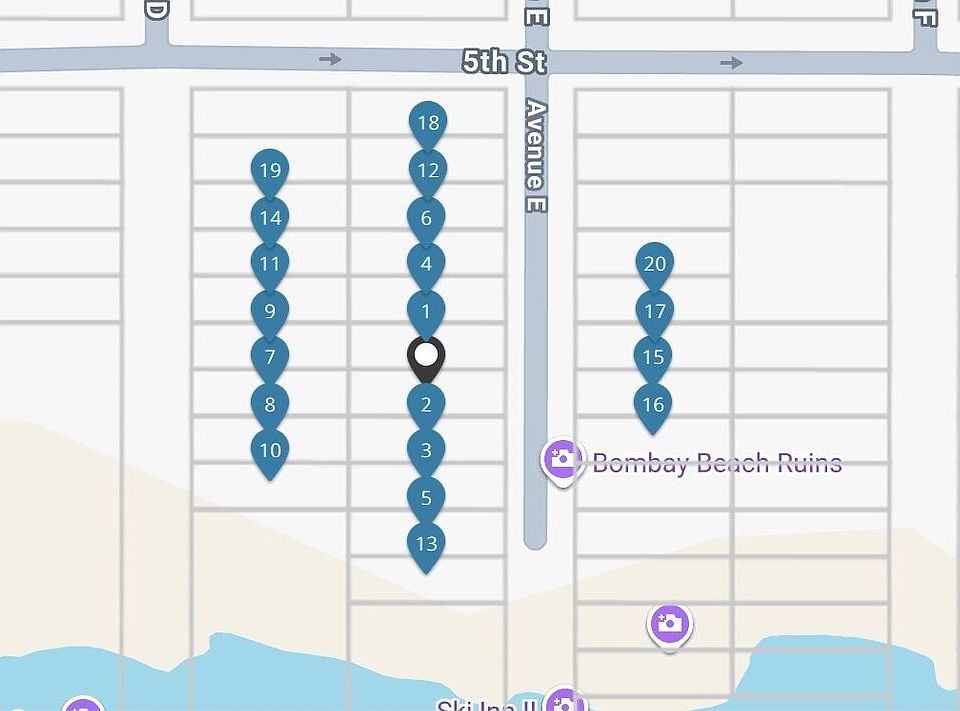Tap the black selected location pin
This screenshot has height=711, width=960.
tap(426, 357)
